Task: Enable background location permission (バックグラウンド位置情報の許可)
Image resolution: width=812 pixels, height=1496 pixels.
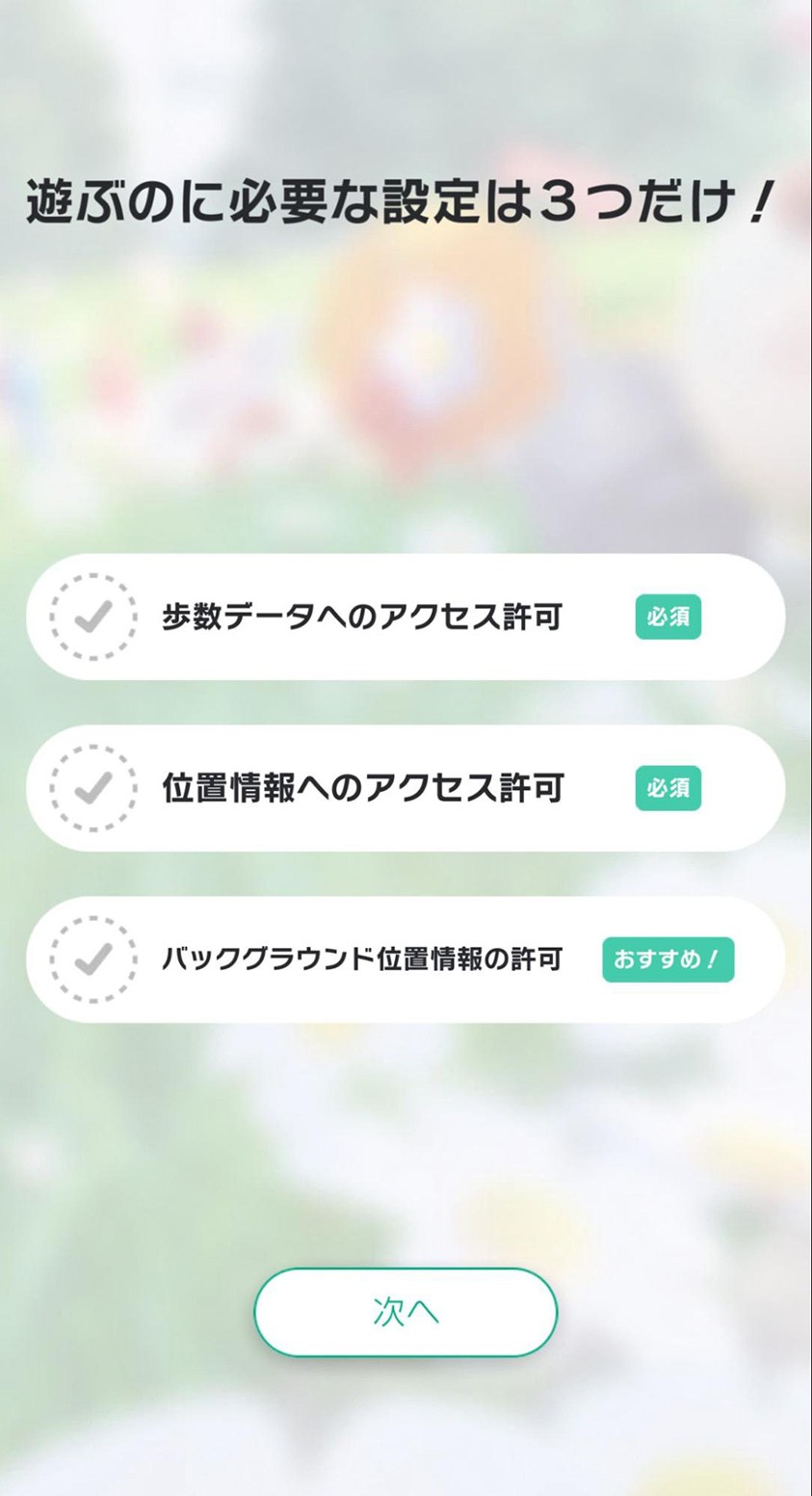Action: (x=405, y=959)
